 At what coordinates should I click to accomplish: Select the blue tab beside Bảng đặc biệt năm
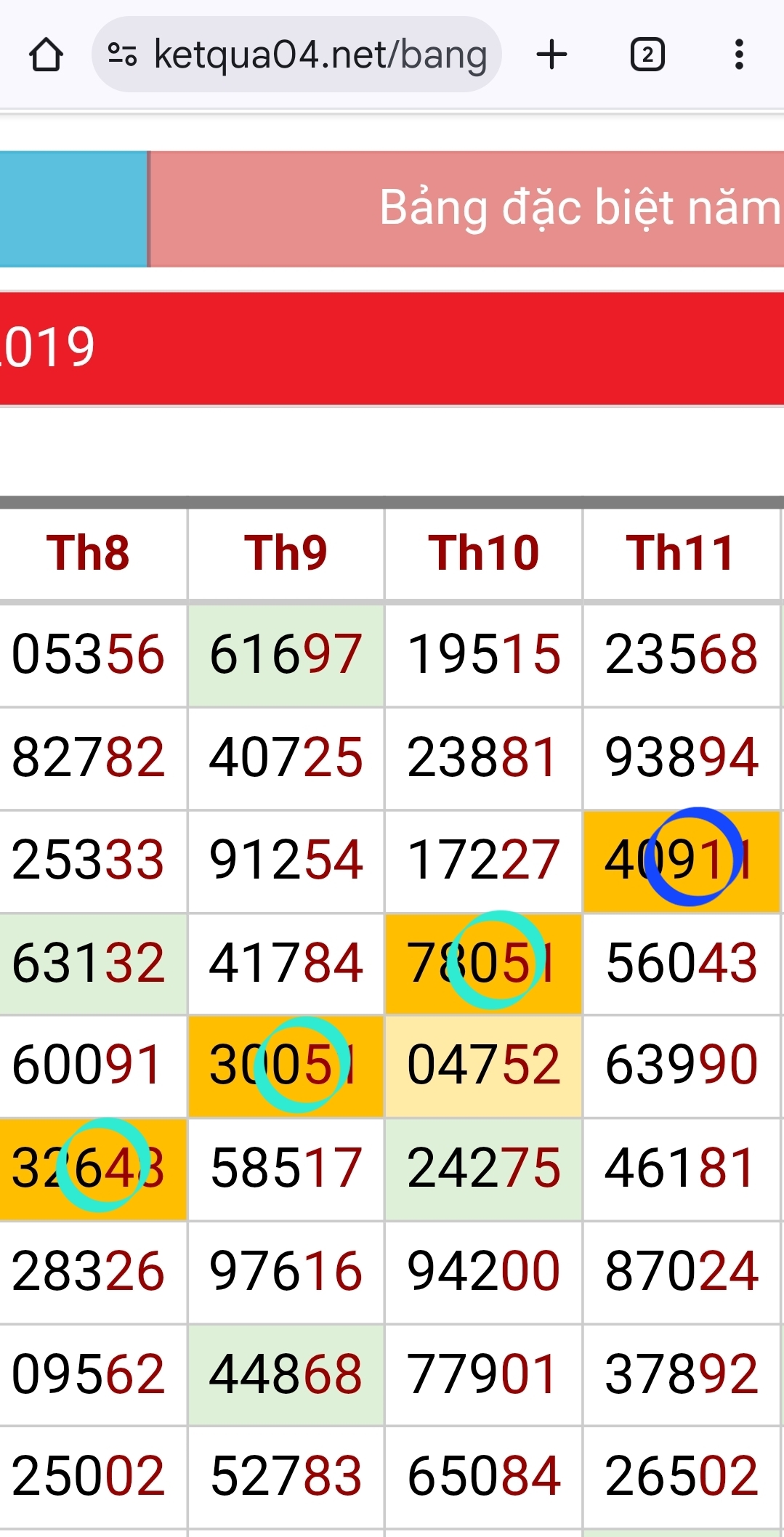(73, 209)
